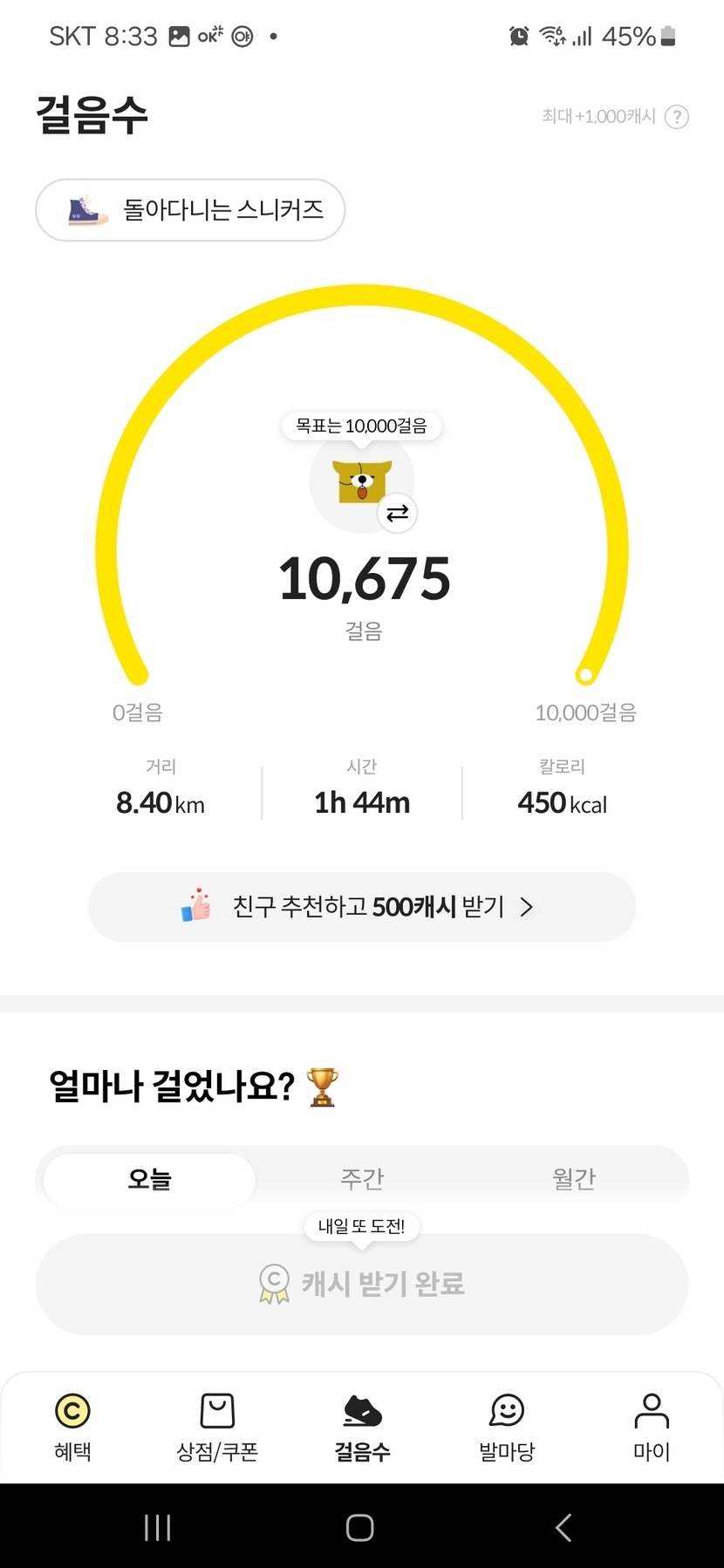Tap the system back button
Screen dimensions: 724x1568
[x=563, y=1527]
